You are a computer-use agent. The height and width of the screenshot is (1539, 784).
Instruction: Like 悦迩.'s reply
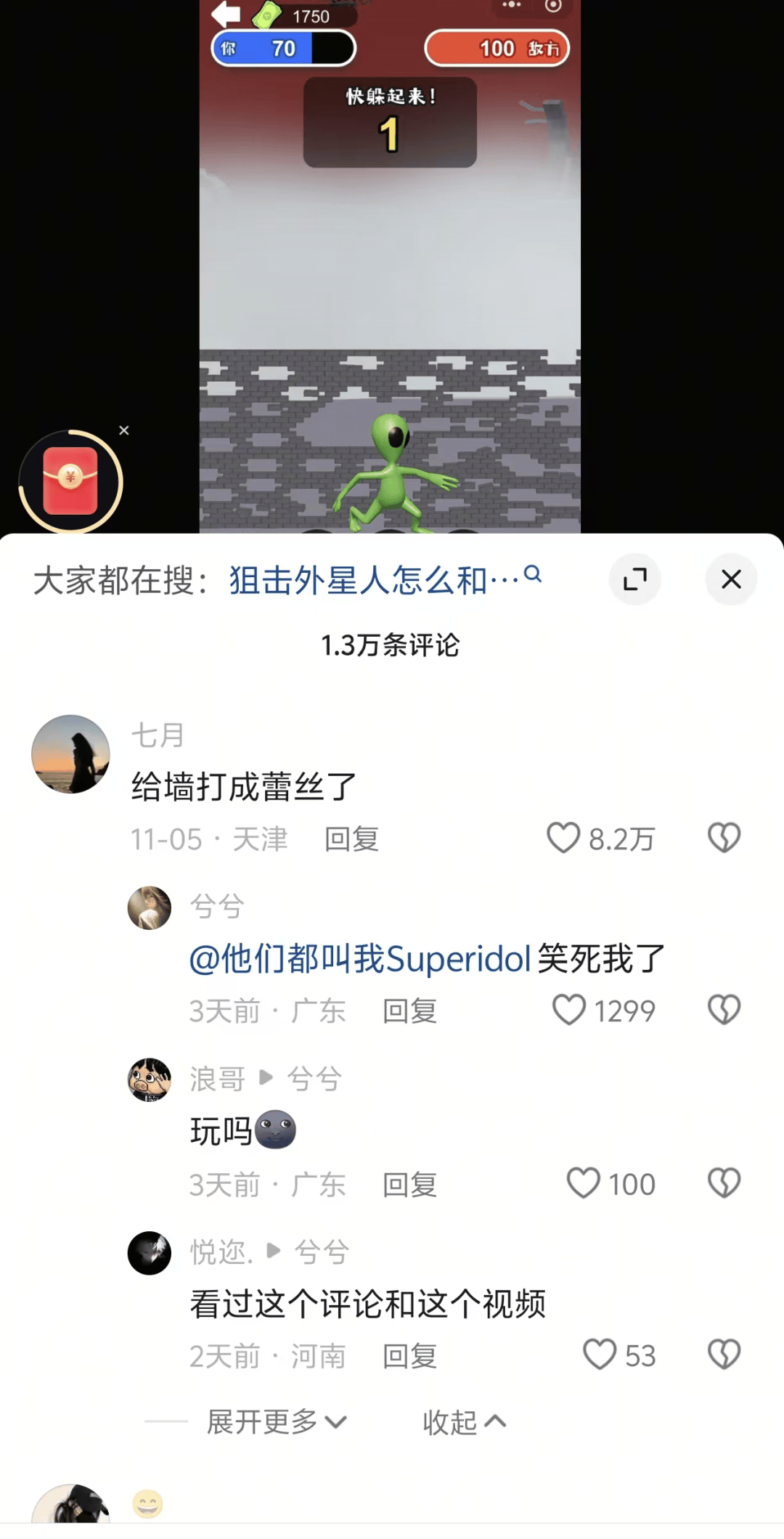click(x=599, y=1355)
